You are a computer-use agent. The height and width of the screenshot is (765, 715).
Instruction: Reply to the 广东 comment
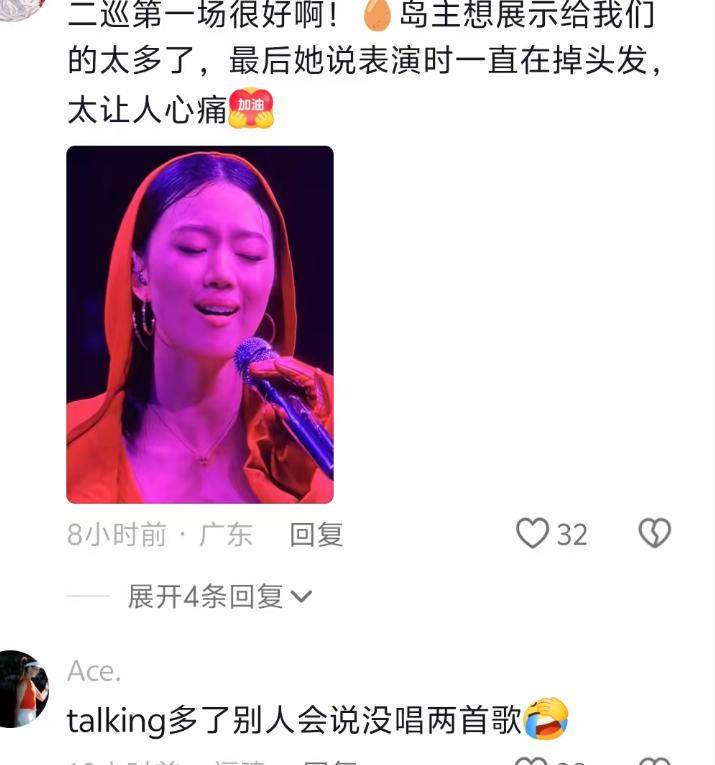(x=316, y=535)
